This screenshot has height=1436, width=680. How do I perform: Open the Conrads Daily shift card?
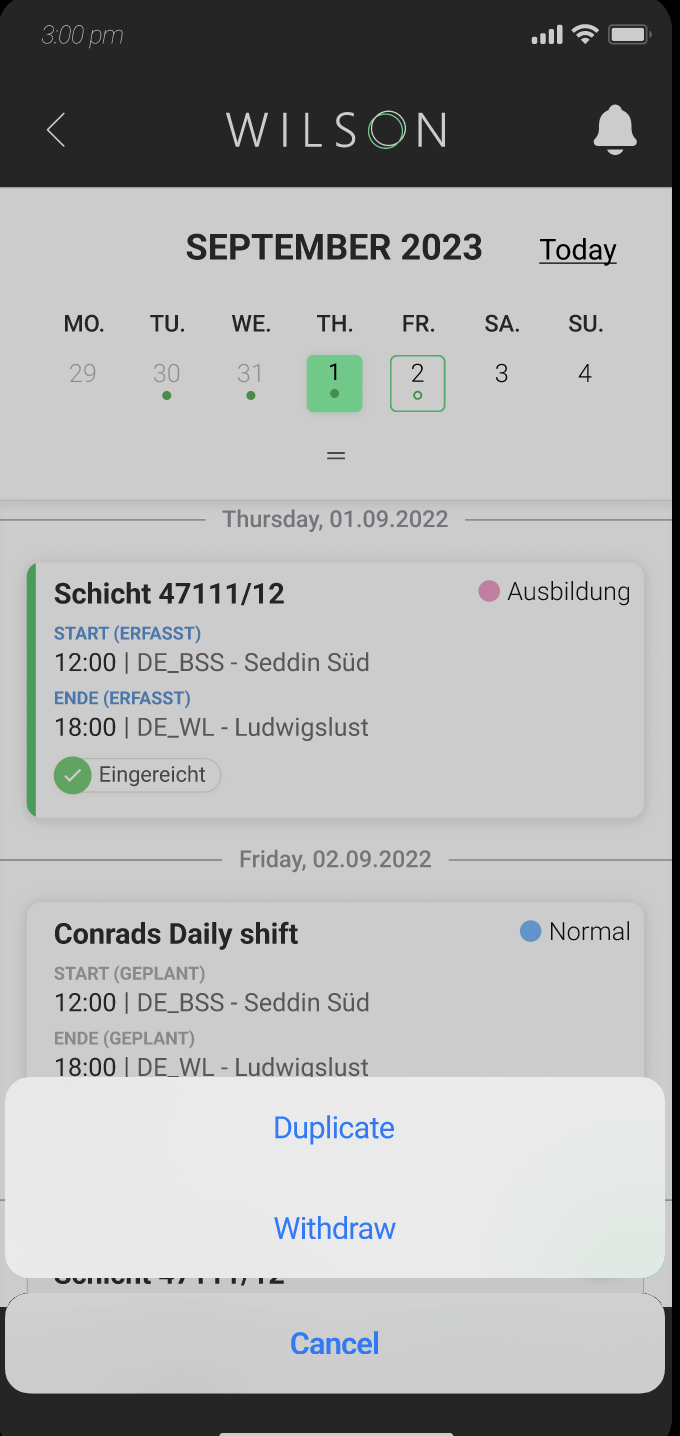click(335, 990)
